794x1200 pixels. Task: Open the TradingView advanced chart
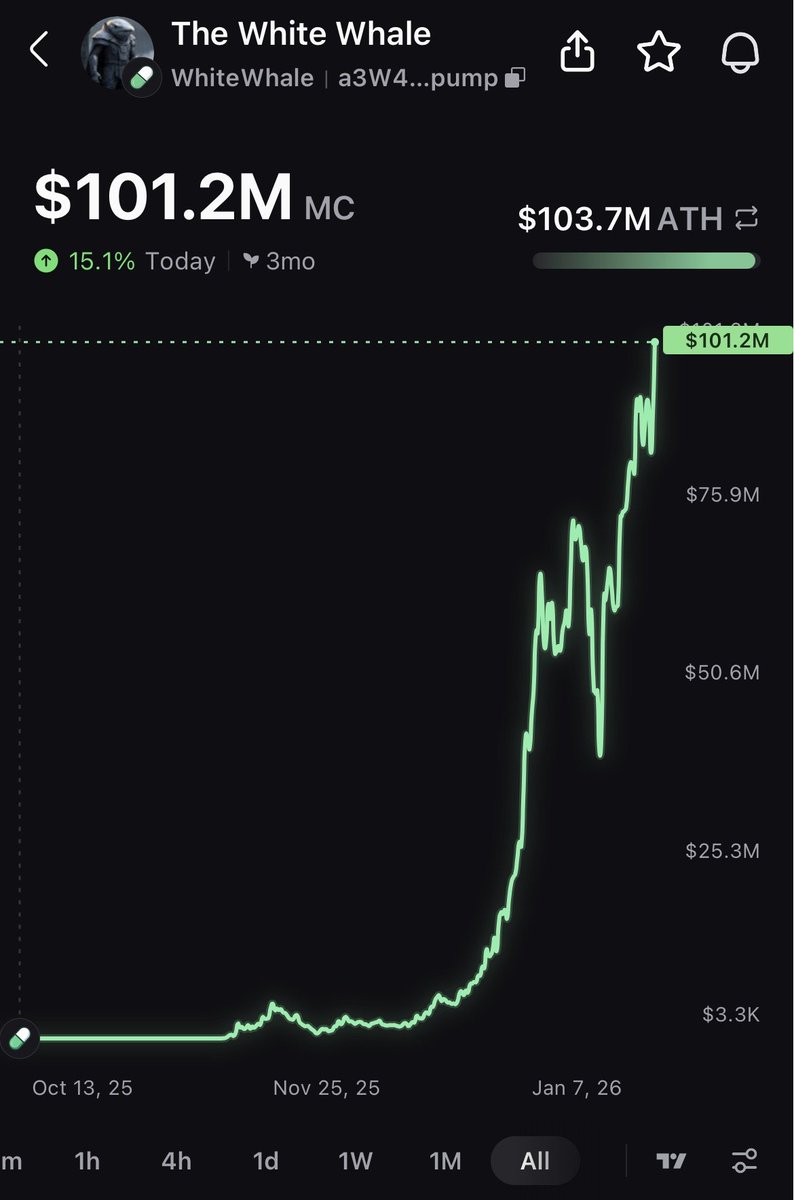coord(671,1161)
